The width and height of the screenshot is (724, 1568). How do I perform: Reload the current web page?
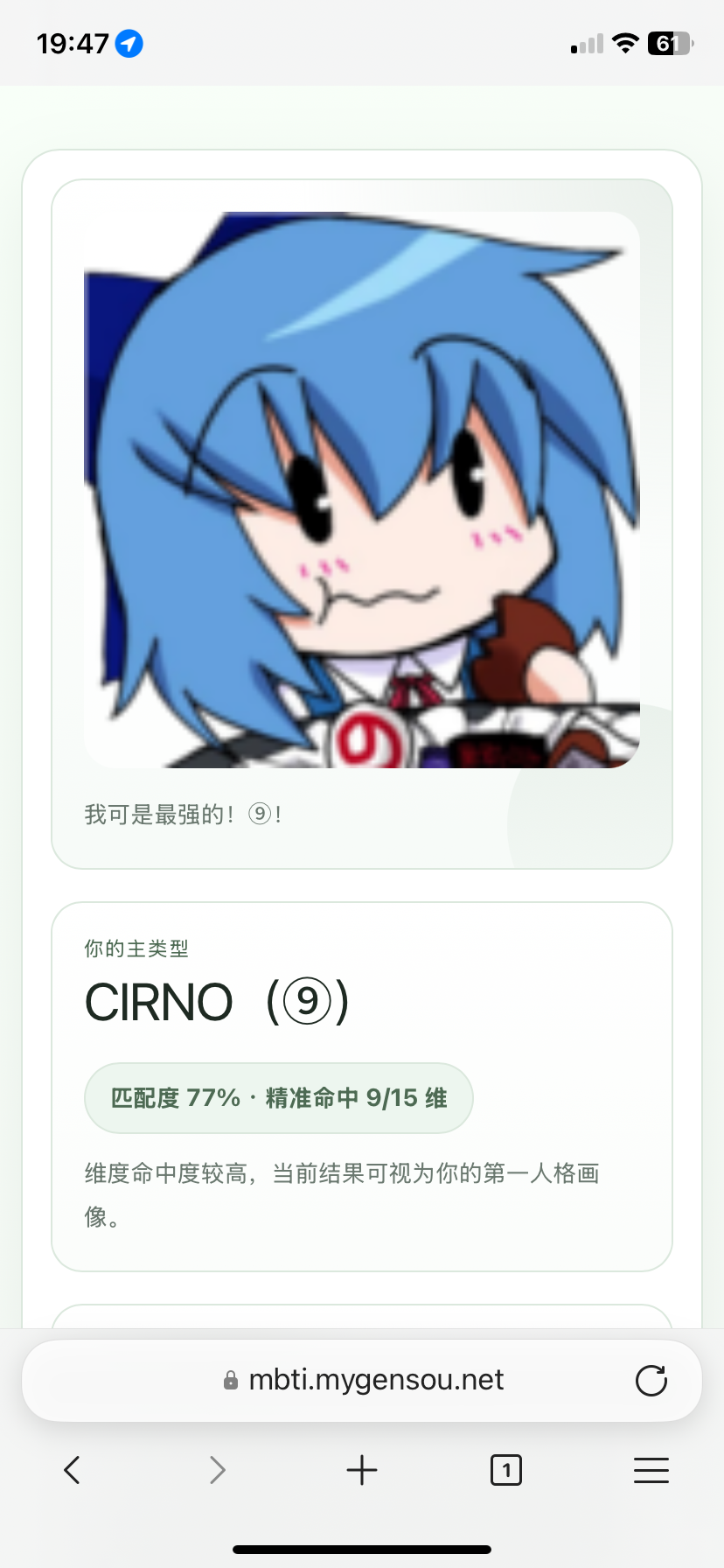coord(651,1380)
